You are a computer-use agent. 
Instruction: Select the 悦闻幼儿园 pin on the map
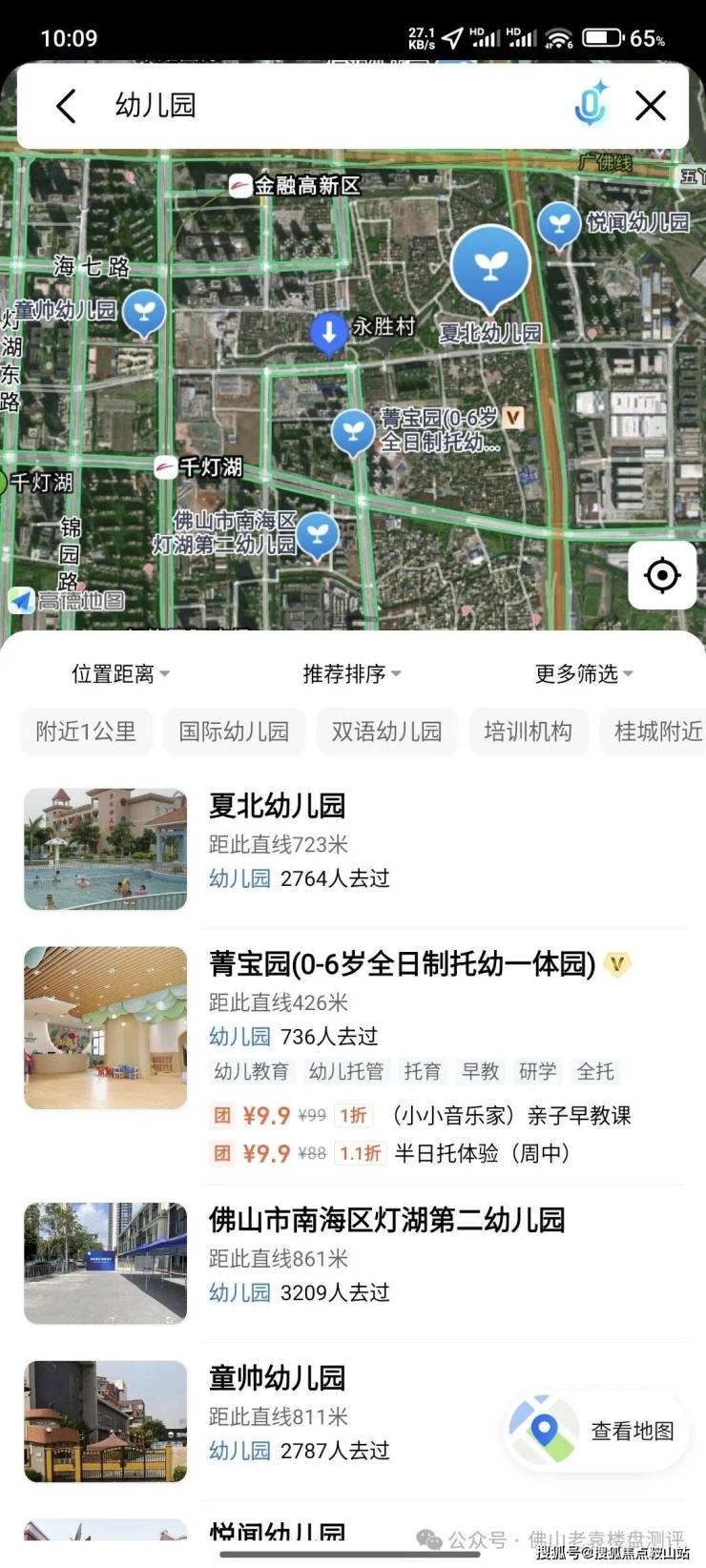pyautogui.click(x=559, y=225)
